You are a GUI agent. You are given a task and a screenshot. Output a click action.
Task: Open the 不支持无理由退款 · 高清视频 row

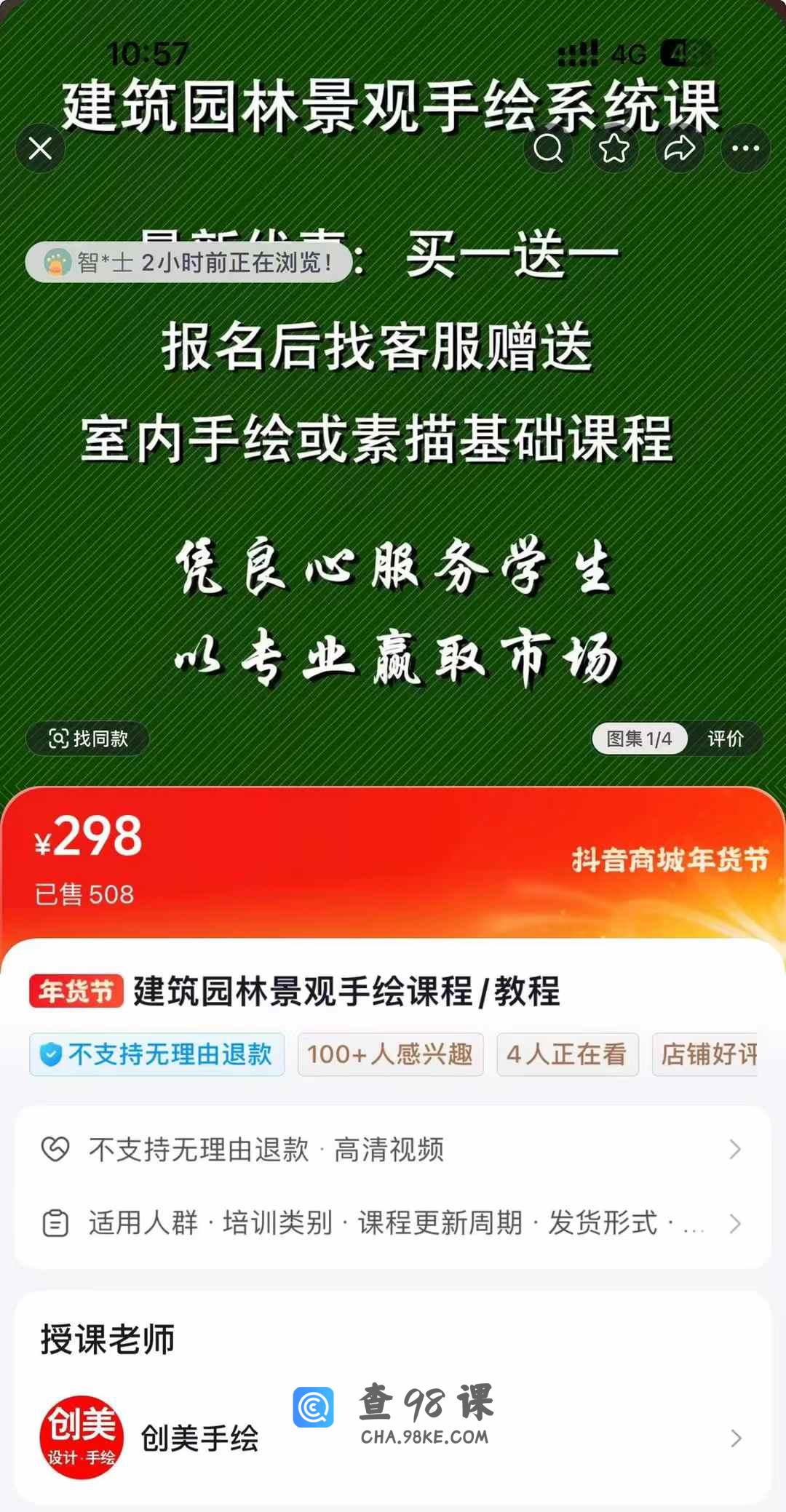pyautogui.click(x=393, y=1150)
